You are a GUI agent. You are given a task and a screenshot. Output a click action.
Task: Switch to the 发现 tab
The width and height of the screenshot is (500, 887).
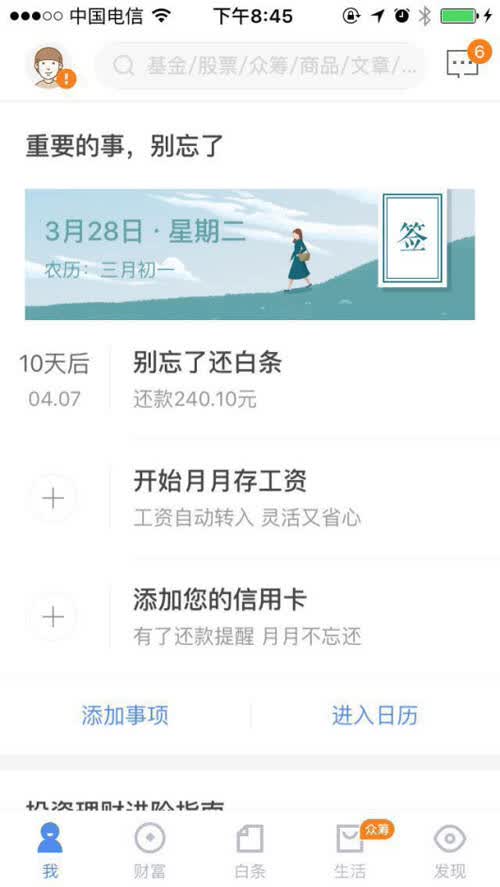[x=450, y=851]
